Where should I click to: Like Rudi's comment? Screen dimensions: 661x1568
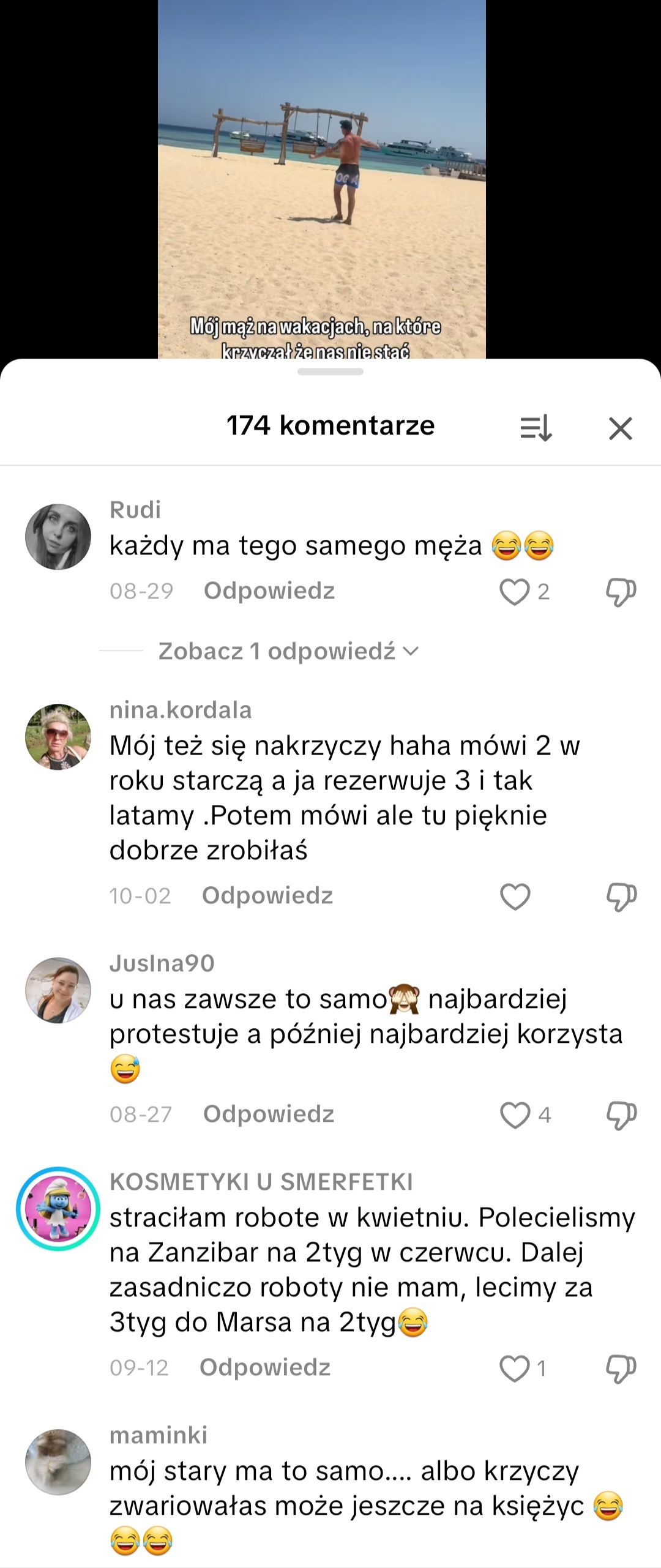pos(514,592)
